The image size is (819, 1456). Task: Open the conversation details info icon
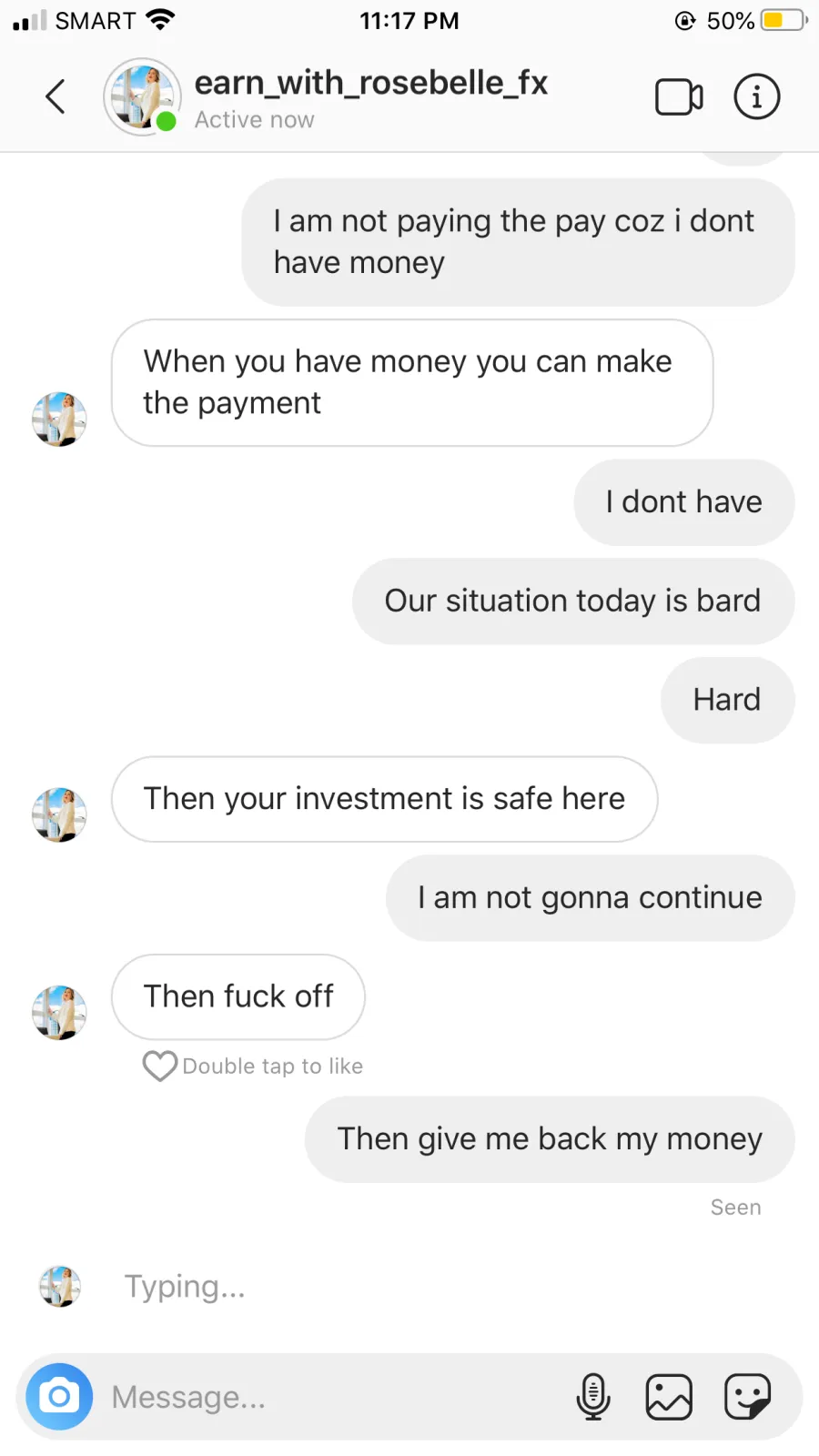coord(756,97)
